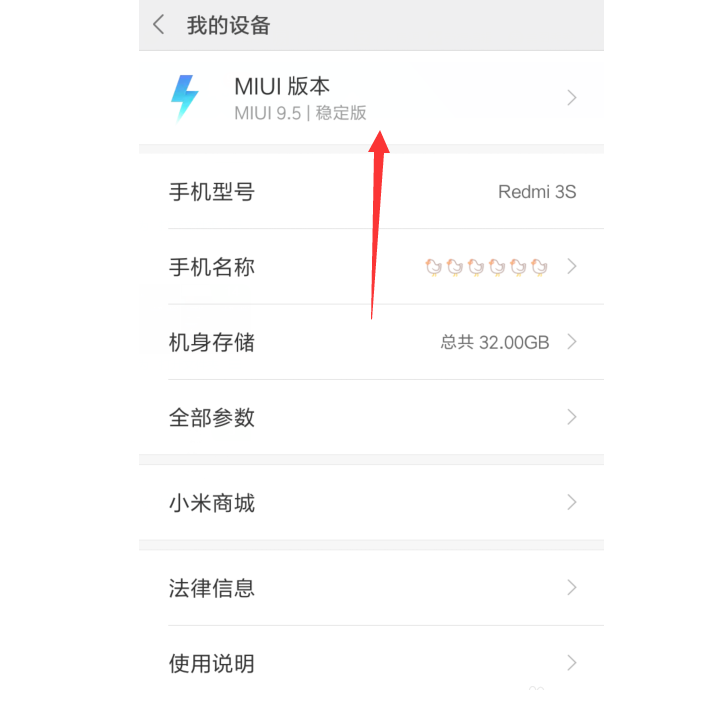Open the MIUI 版本 row
Image resolution: width=713 pixels, height=703 pixels.
371,98
